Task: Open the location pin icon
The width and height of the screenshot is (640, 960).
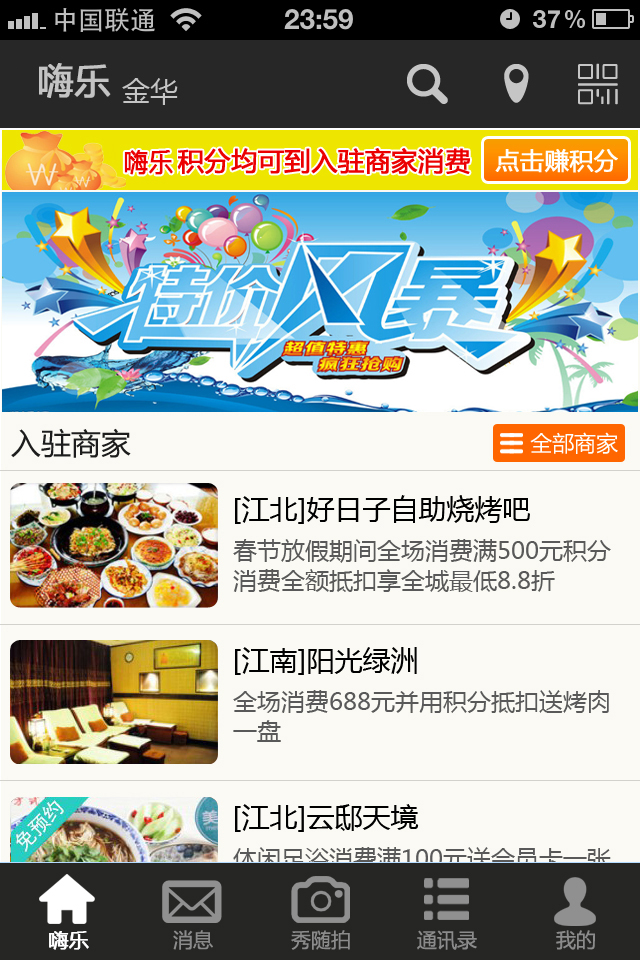Action: (515, 84)
